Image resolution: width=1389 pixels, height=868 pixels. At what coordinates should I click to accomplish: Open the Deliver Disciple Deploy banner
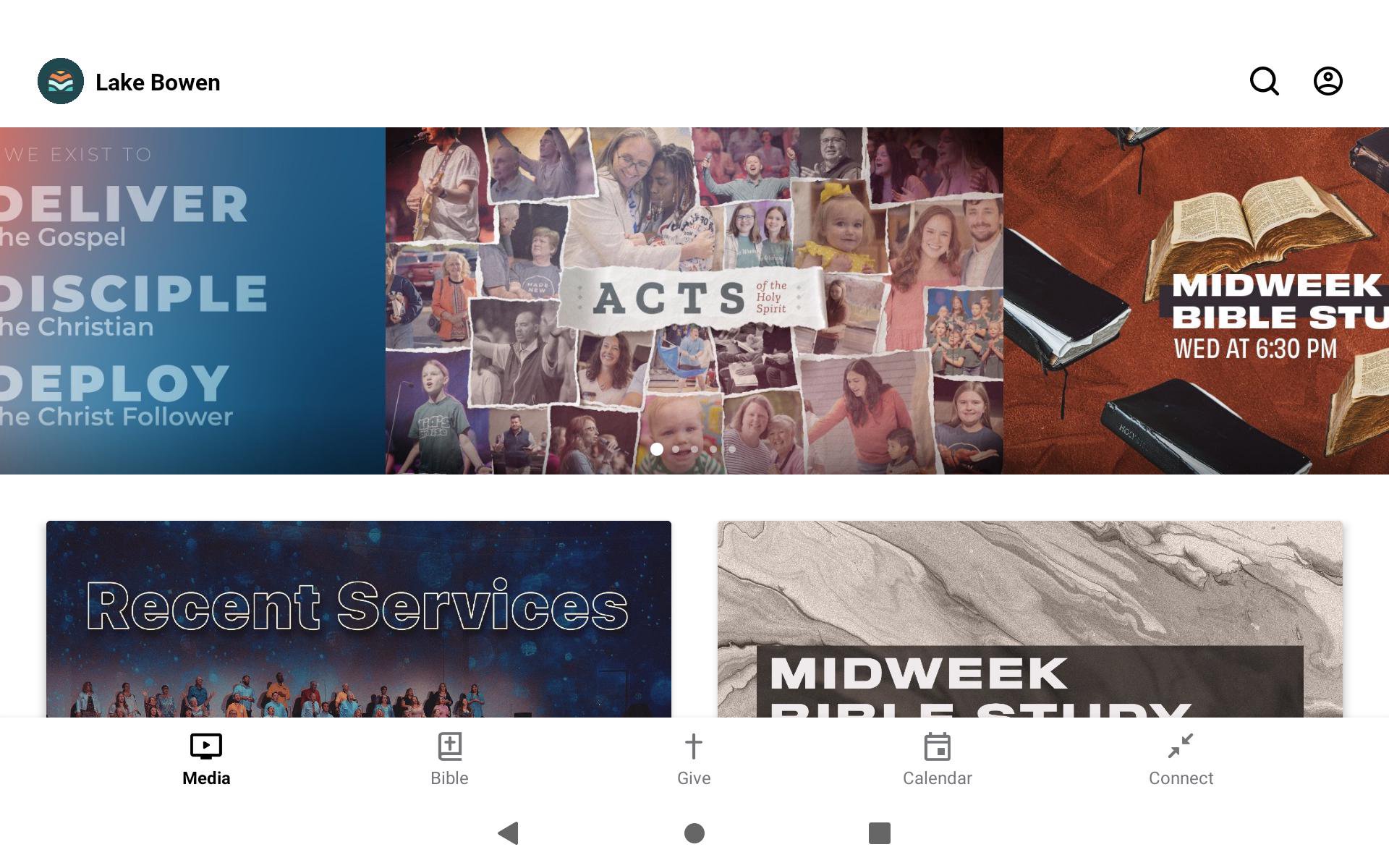(x=192, y=300)
